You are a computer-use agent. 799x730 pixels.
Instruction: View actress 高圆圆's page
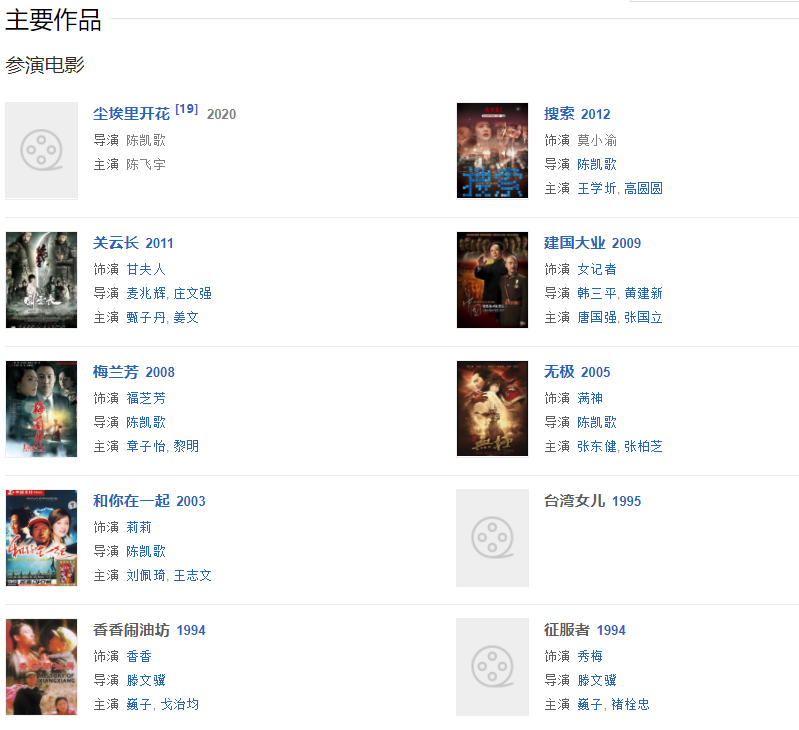643,188
